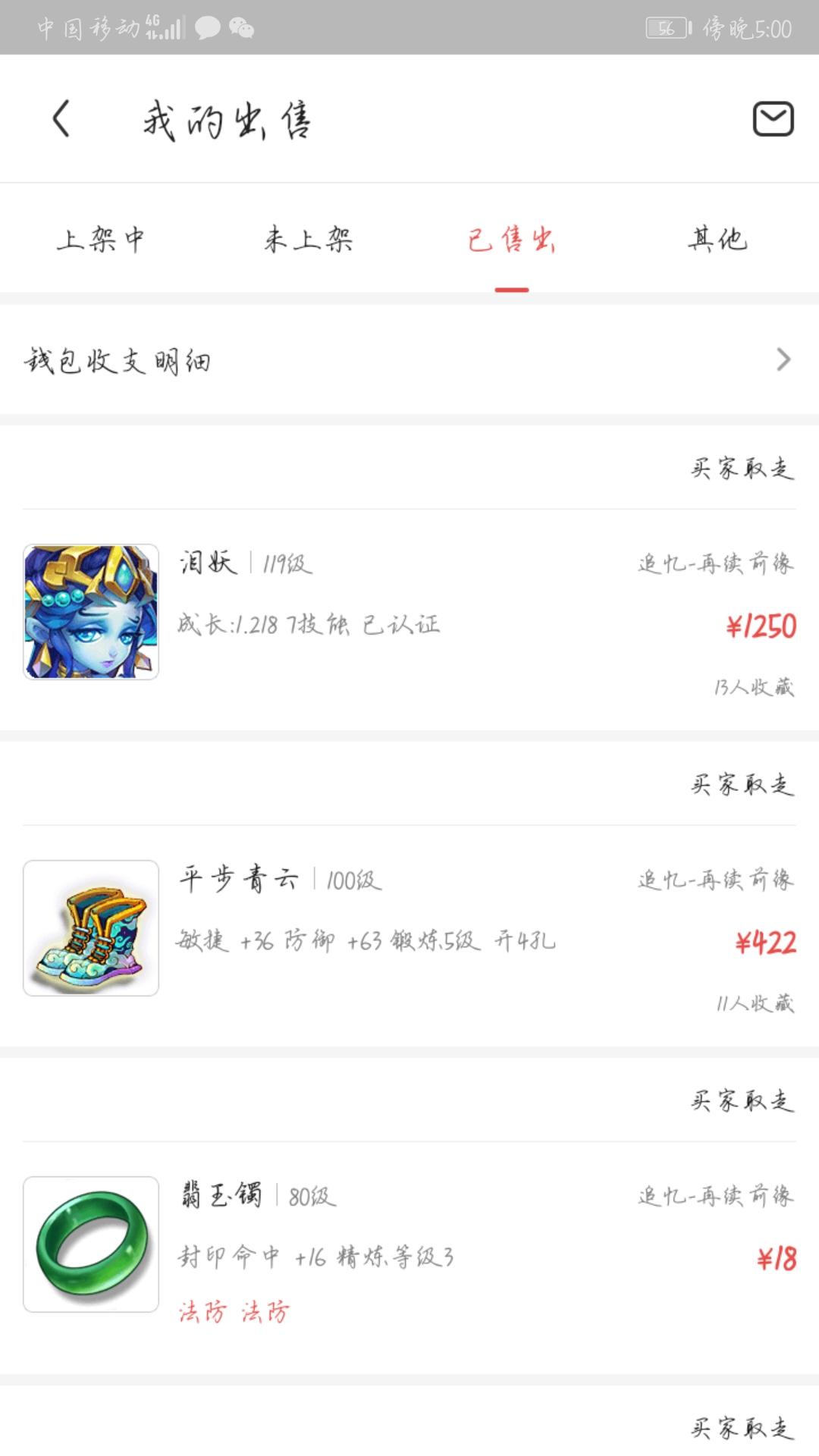Switch to the 未上架 tab

point(308,240)
